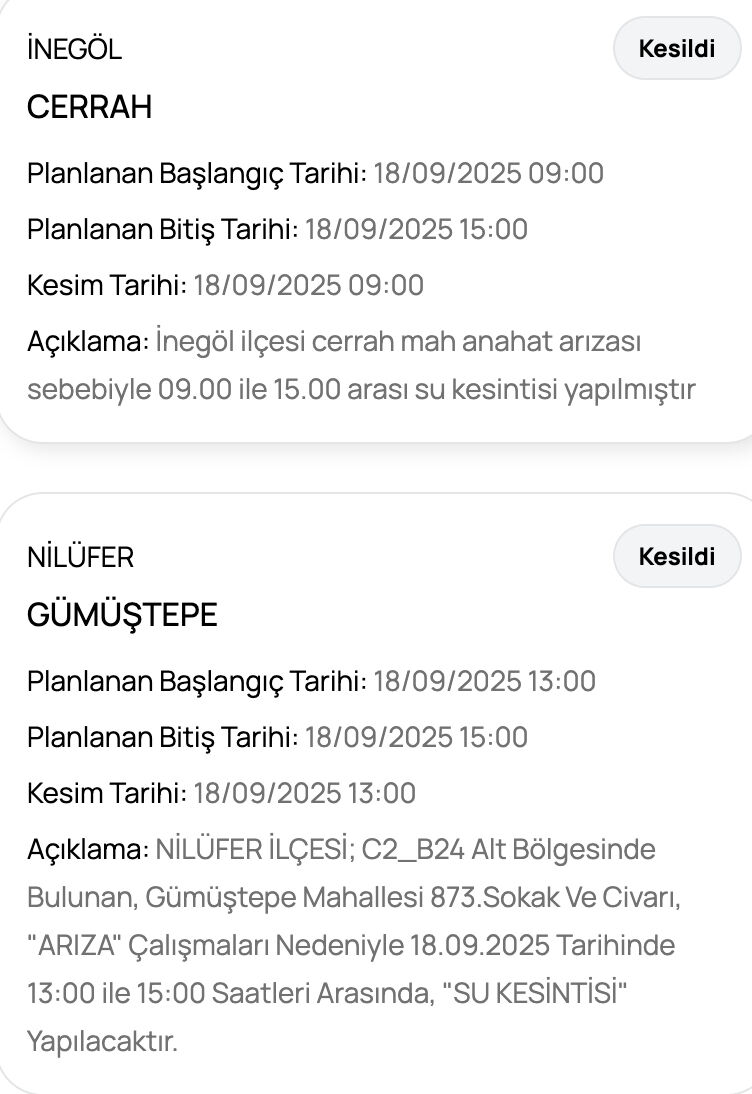Viewport: 752px width, 1094px height.
Task: Open the CERRAH neighborhood heading
Action: pyautogui.click(x=90, y=107)
